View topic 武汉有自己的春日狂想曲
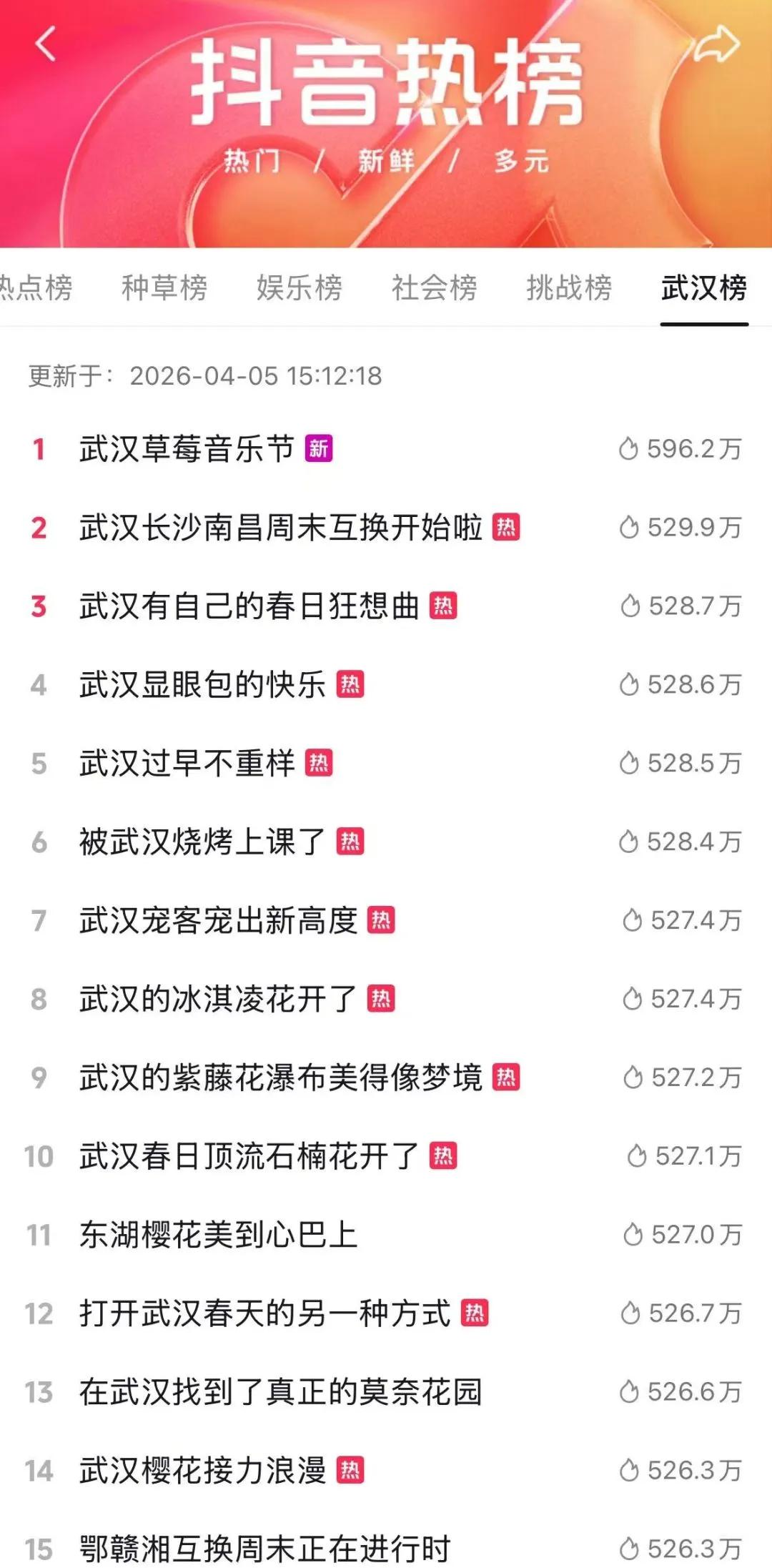Screen dimensions: 772x1568 [249, 606]
